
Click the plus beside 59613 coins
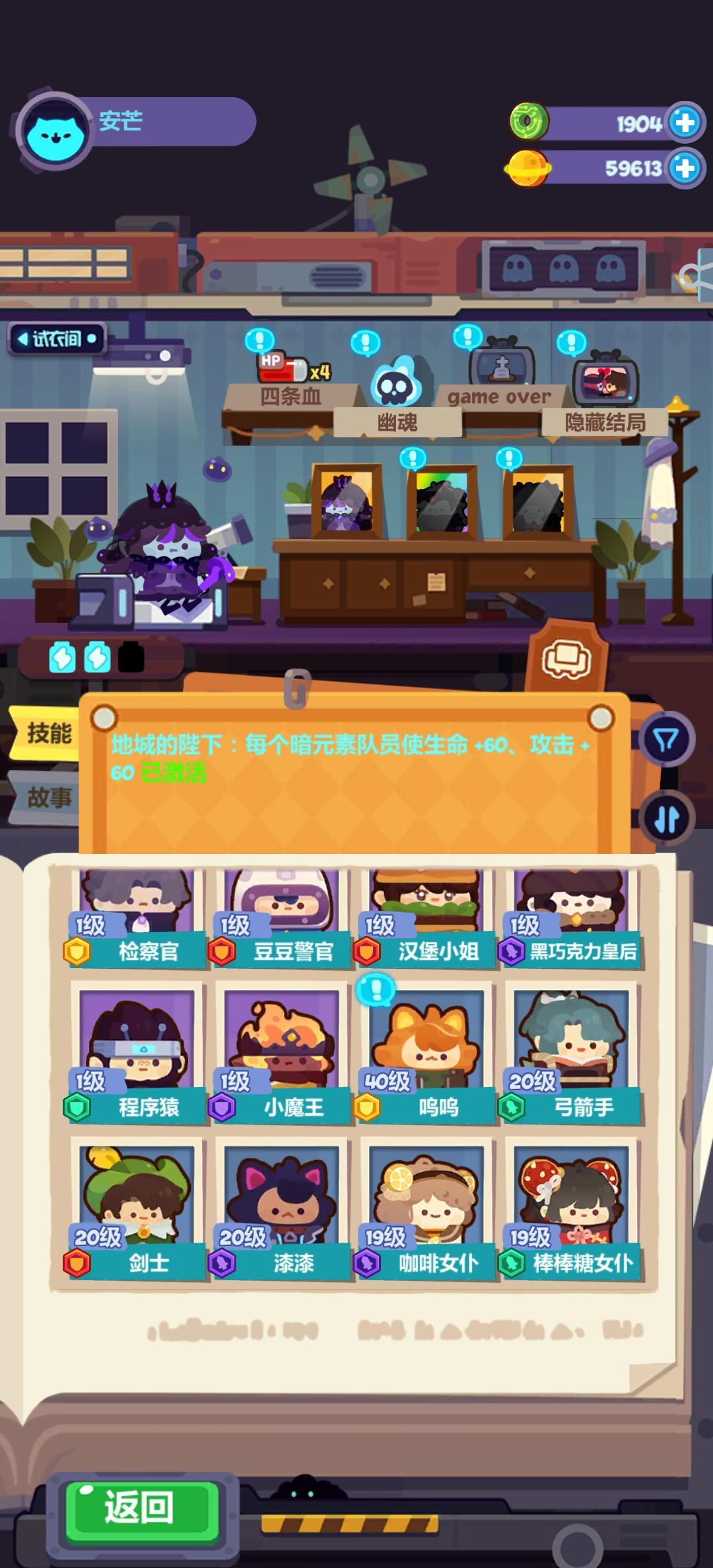[685, 169]
